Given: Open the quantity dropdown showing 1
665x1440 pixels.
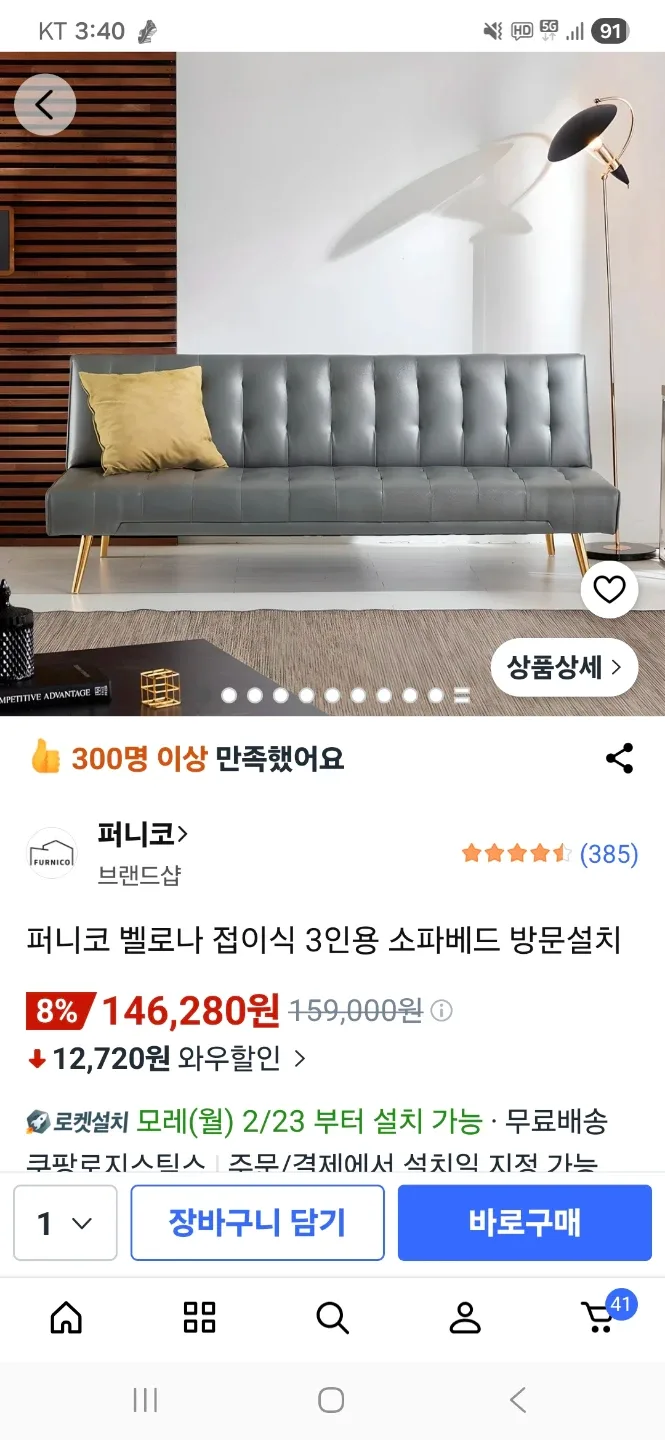Looking at the screenshot, I should (x=65, y=1223).
